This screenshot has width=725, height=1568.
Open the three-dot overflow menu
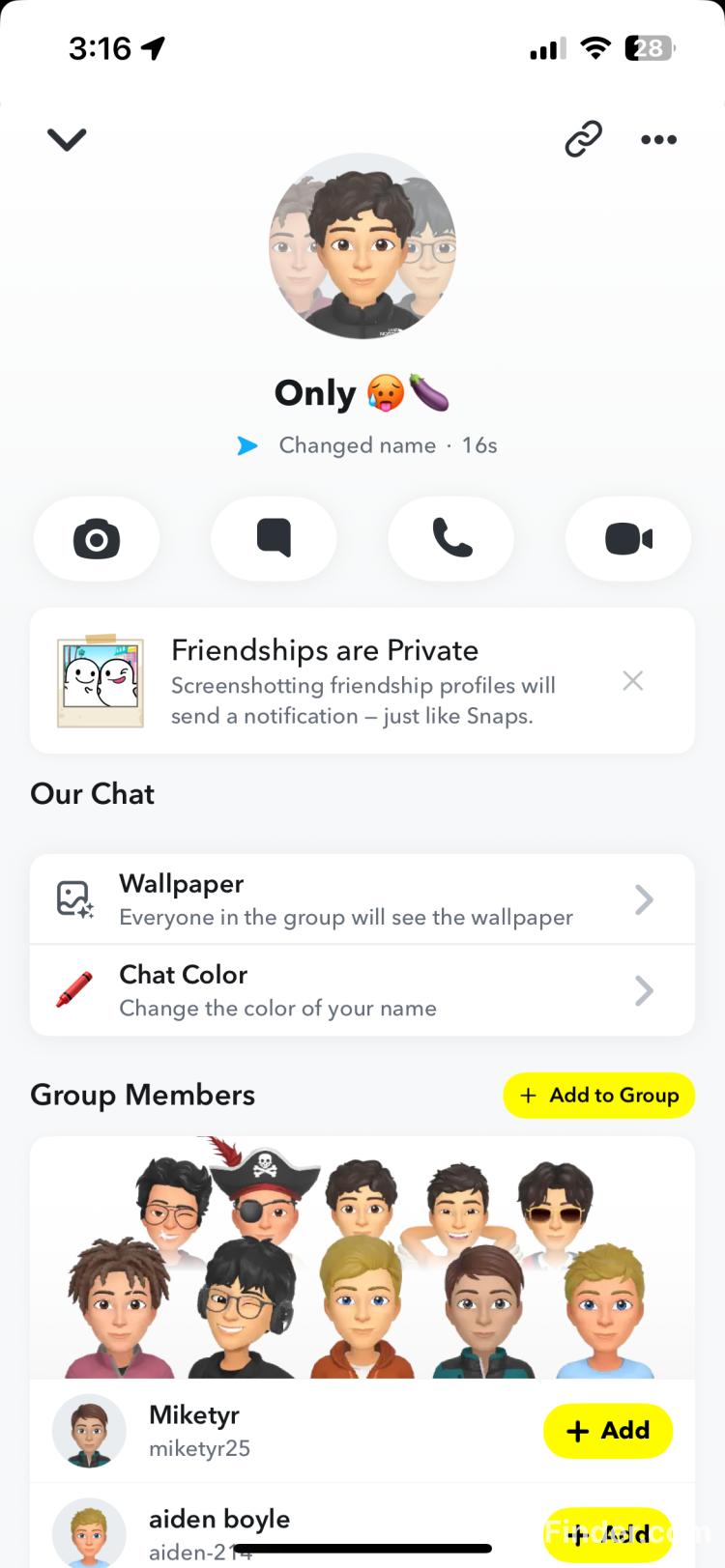pyautogui.click(x=658, y=139)
